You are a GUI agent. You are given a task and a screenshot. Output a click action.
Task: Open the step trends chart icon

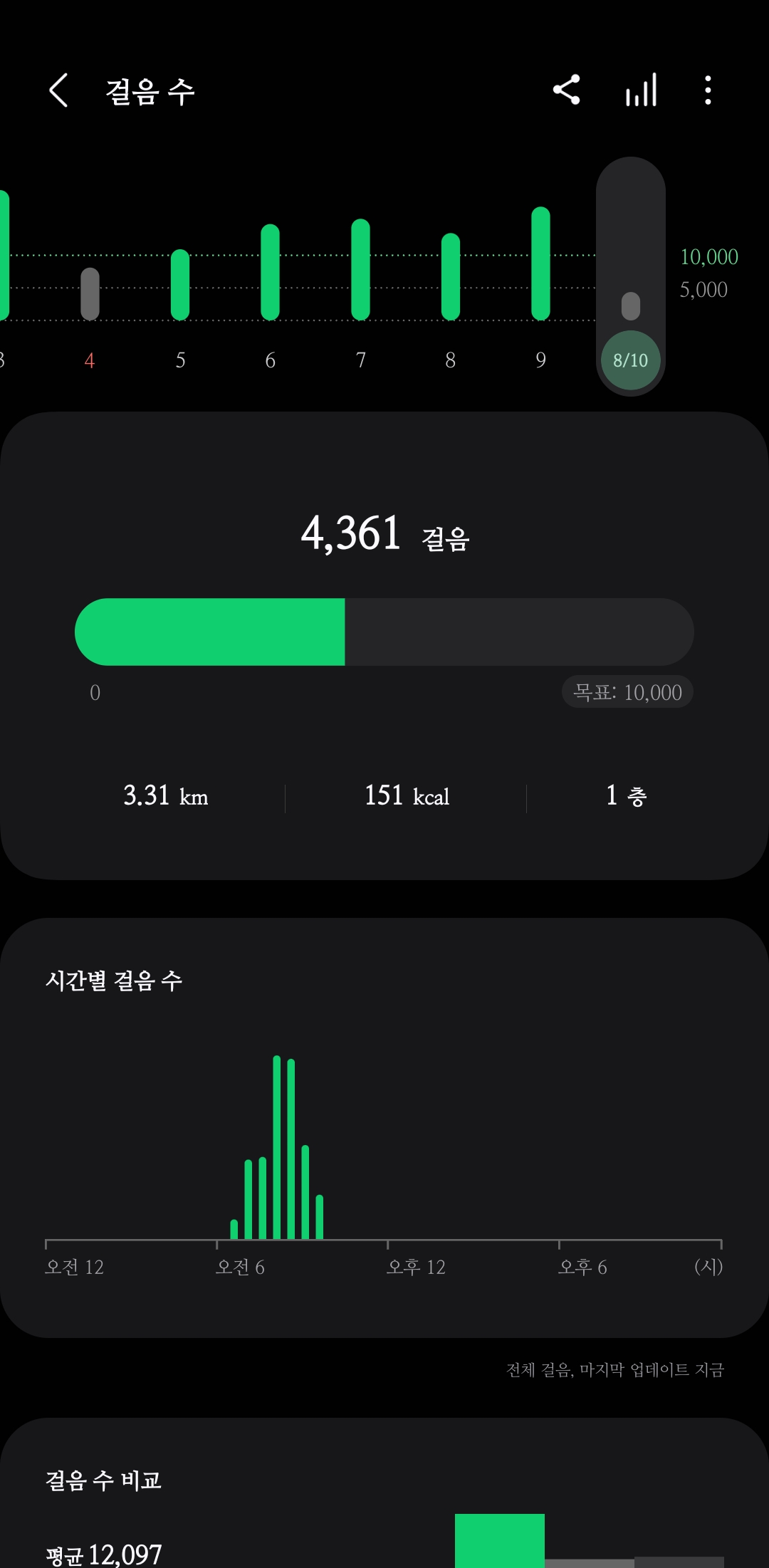click(x=641, y=90)
